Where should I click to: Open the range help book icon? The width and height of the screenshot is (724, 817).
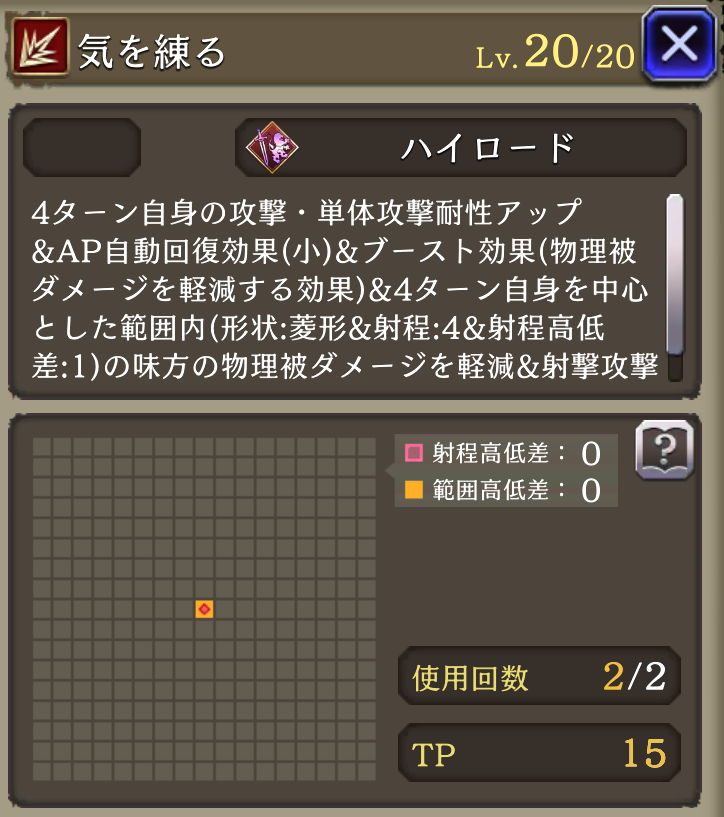(x=663, y=452)
